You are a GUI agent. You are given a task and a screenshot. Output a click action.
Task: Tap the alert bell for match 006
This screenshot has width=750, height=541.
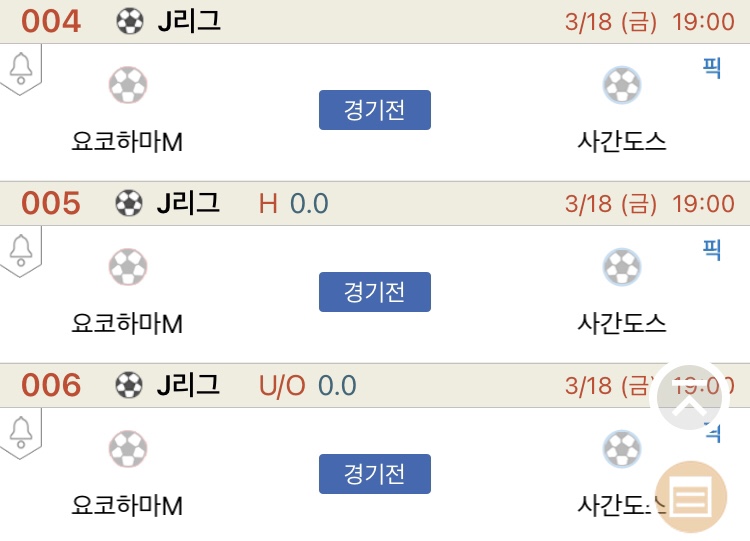coord(21,432)
